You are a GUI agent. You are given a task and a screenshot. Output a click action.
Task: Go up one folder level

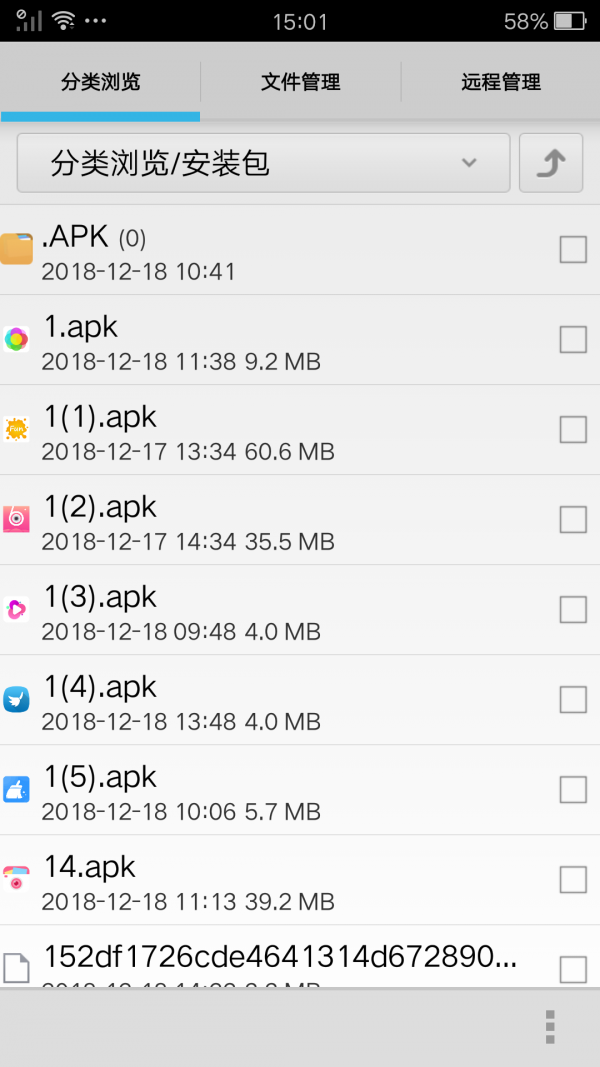coord(551,163)
